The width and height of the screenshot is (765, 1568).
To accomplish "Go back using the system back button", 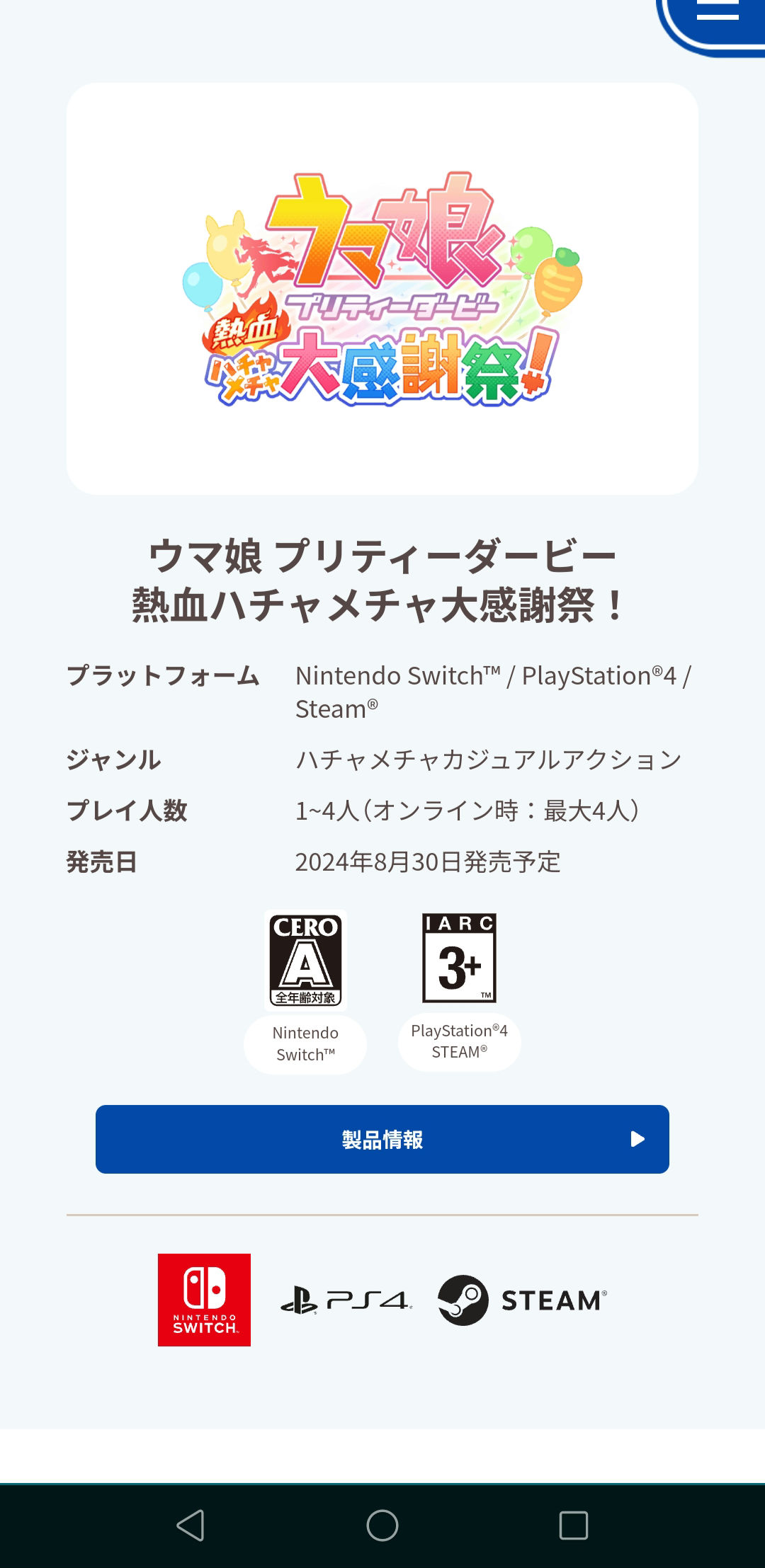I will (x=191, y=1525).
